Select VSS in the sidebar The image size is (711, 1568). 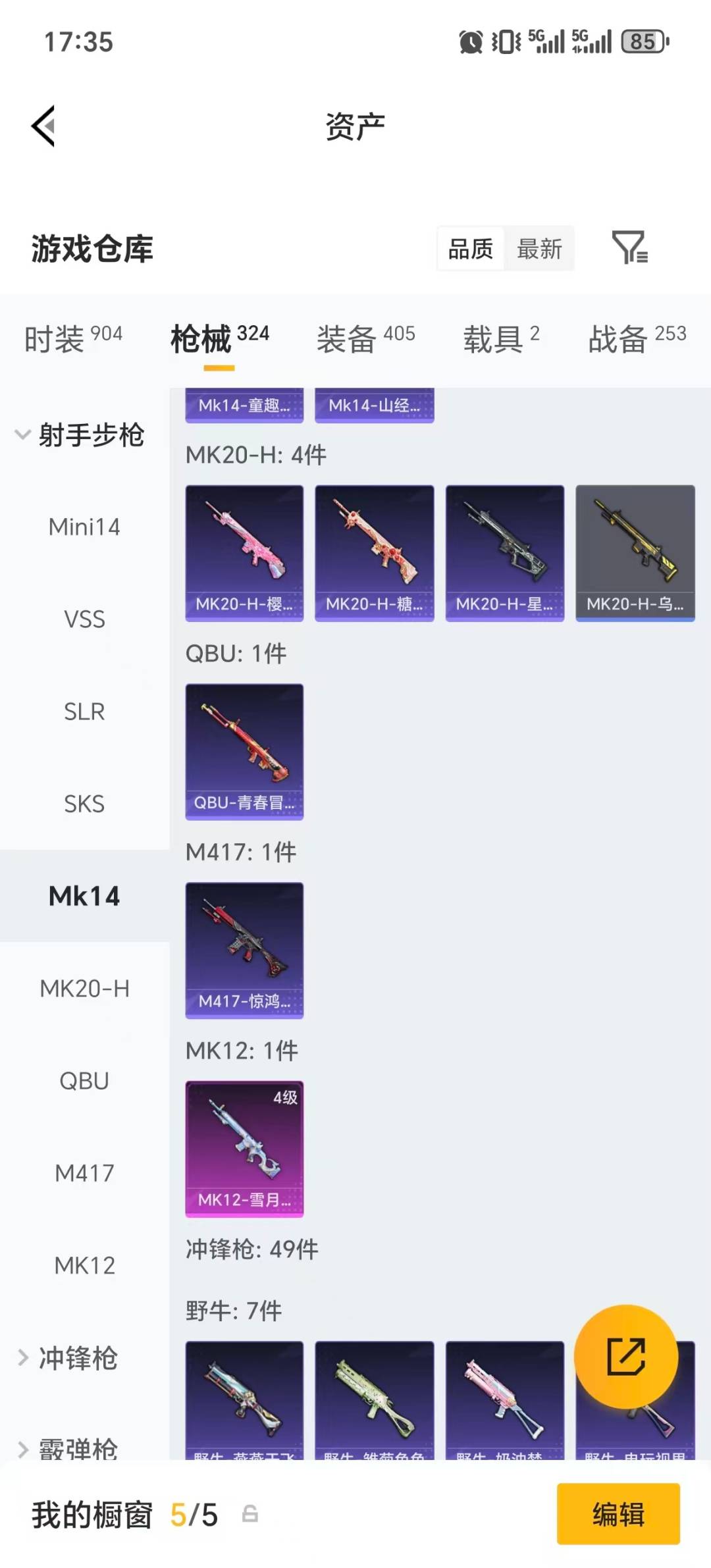[84, 619]
